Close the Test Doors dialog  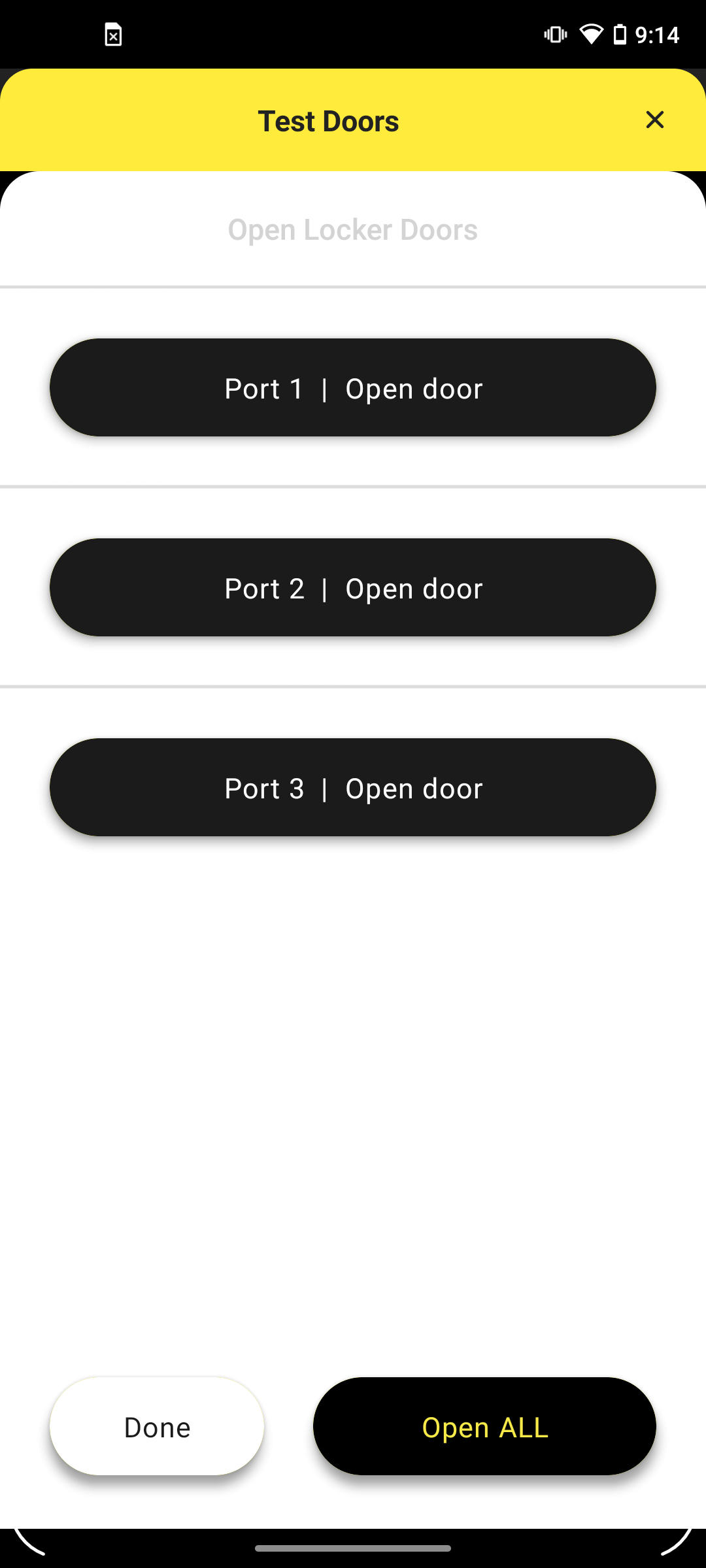(x=654, y=120)
